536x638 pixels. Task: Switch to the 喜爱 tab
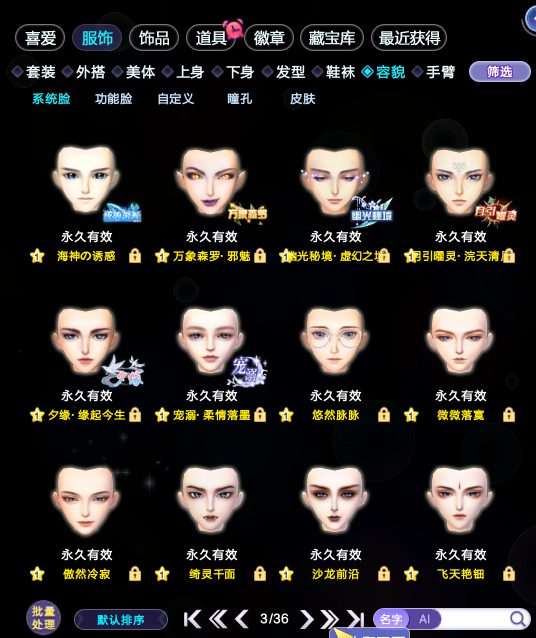(x=40, y=38)
